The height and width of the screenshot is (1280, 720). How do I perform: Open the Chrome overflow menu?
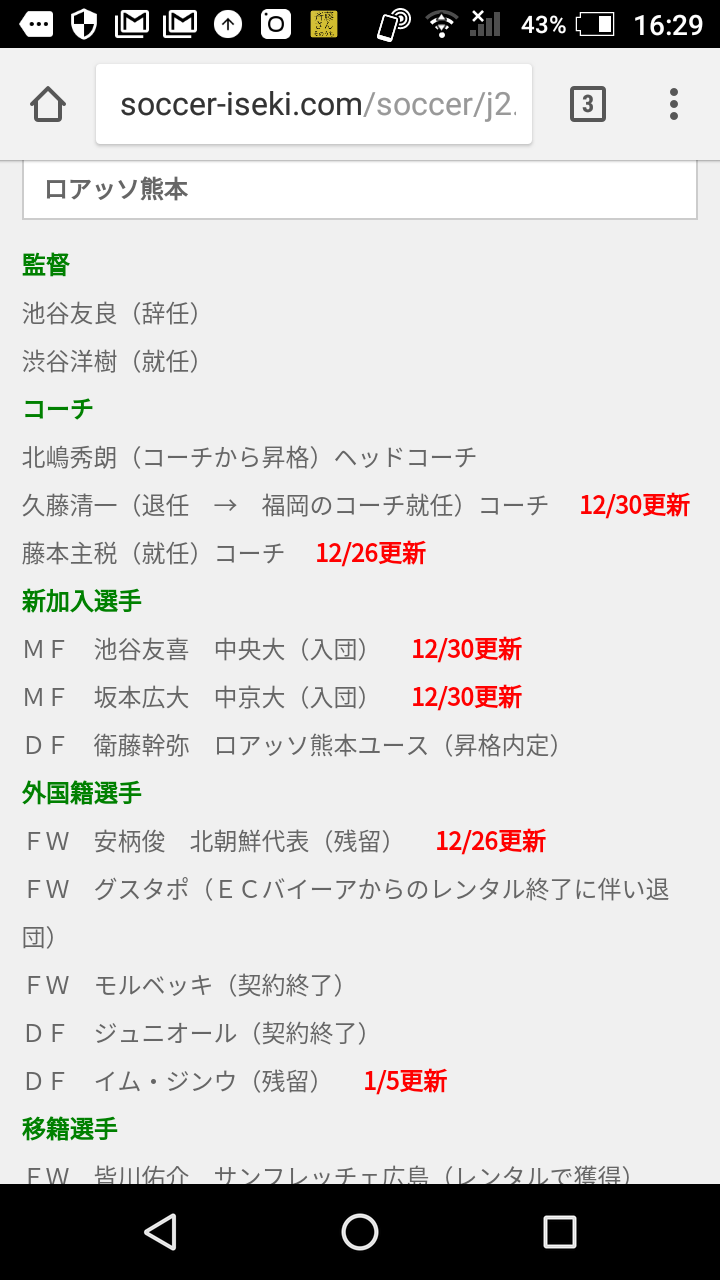[674, 104]
